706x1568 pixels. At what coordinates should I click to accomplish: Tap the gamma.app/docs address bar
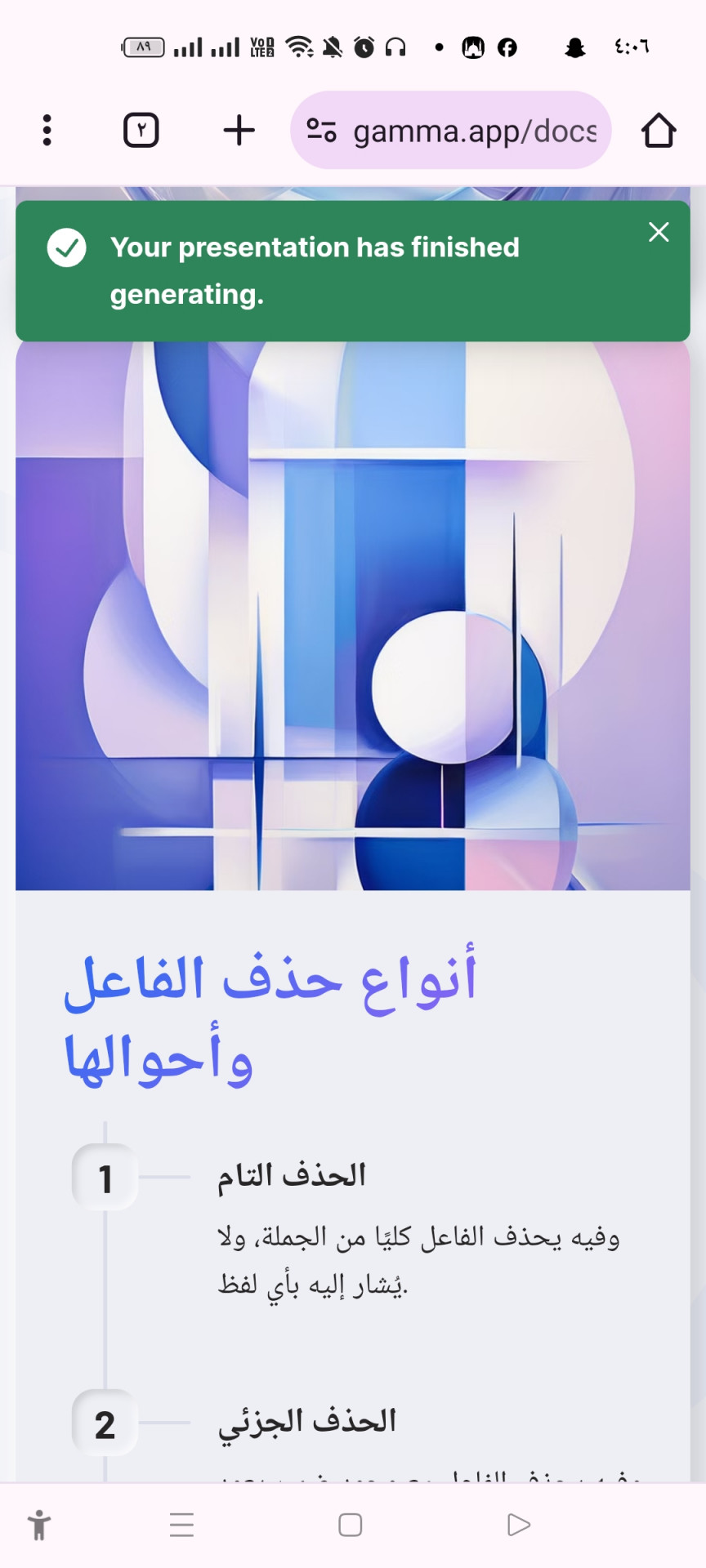tap(474, 131)
